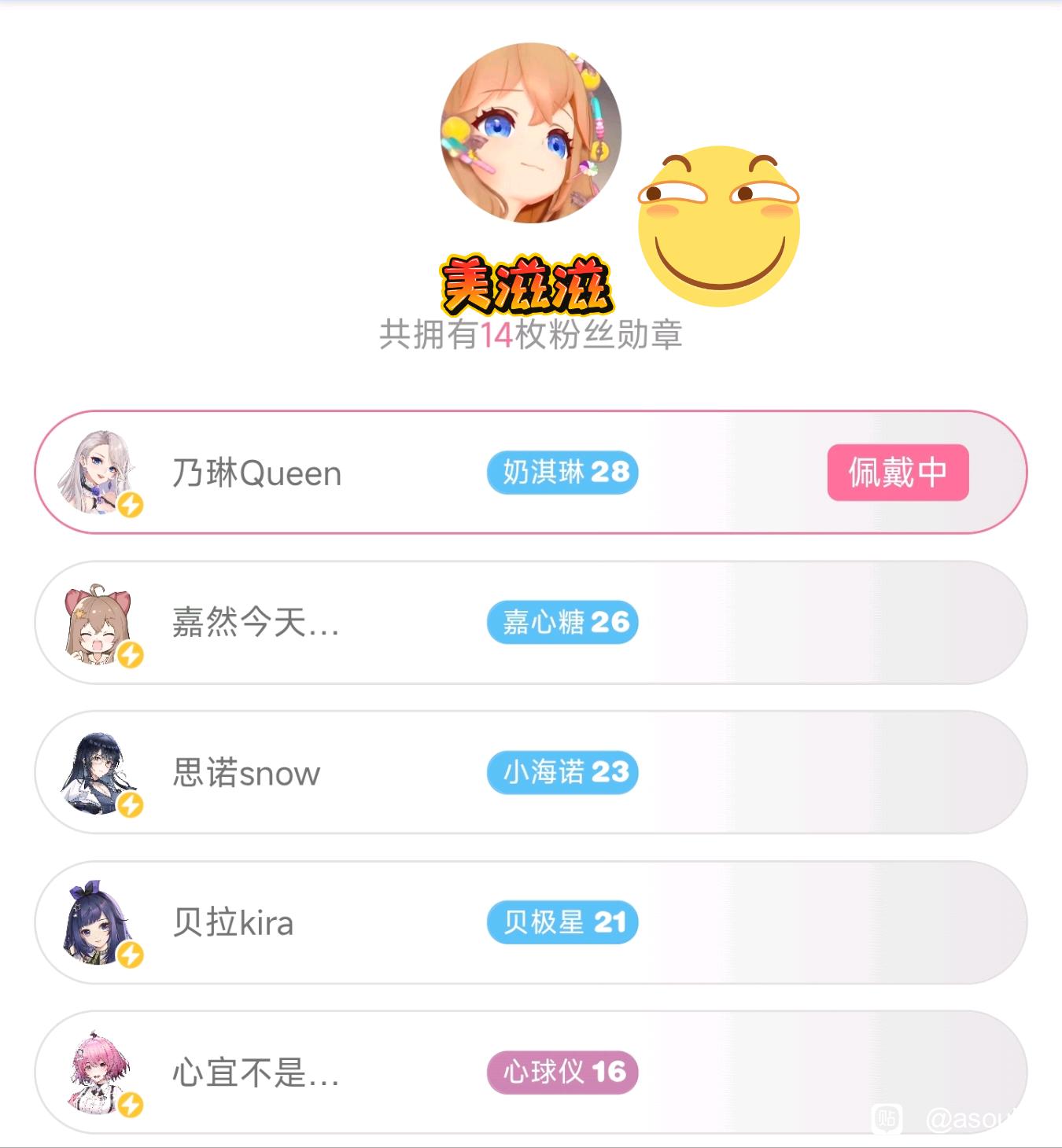Tap the 佩戴中 button

[897, 473]
